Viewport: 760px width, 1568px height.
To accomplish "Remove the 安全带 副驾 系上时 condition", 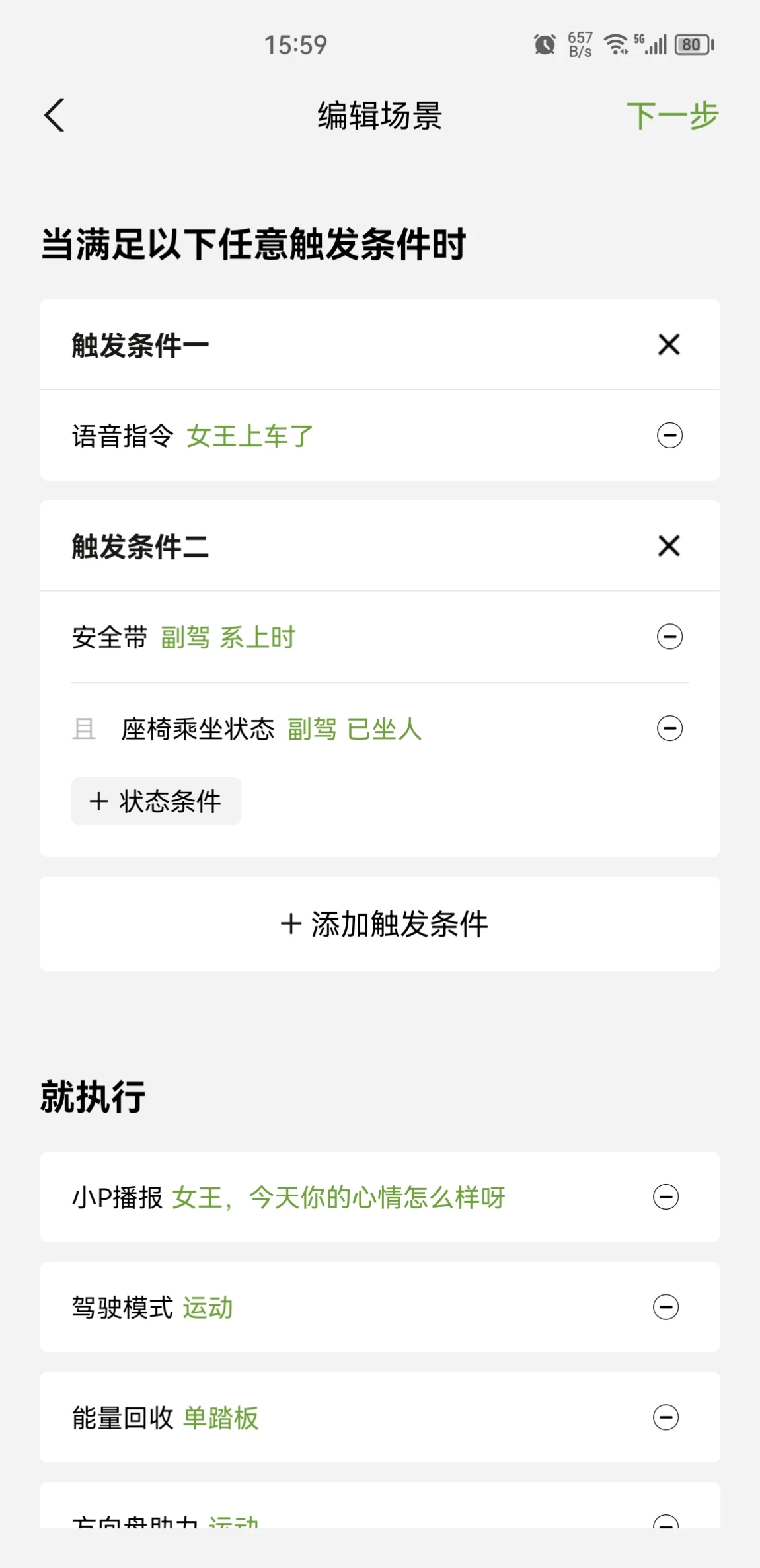I will (669, 637).
